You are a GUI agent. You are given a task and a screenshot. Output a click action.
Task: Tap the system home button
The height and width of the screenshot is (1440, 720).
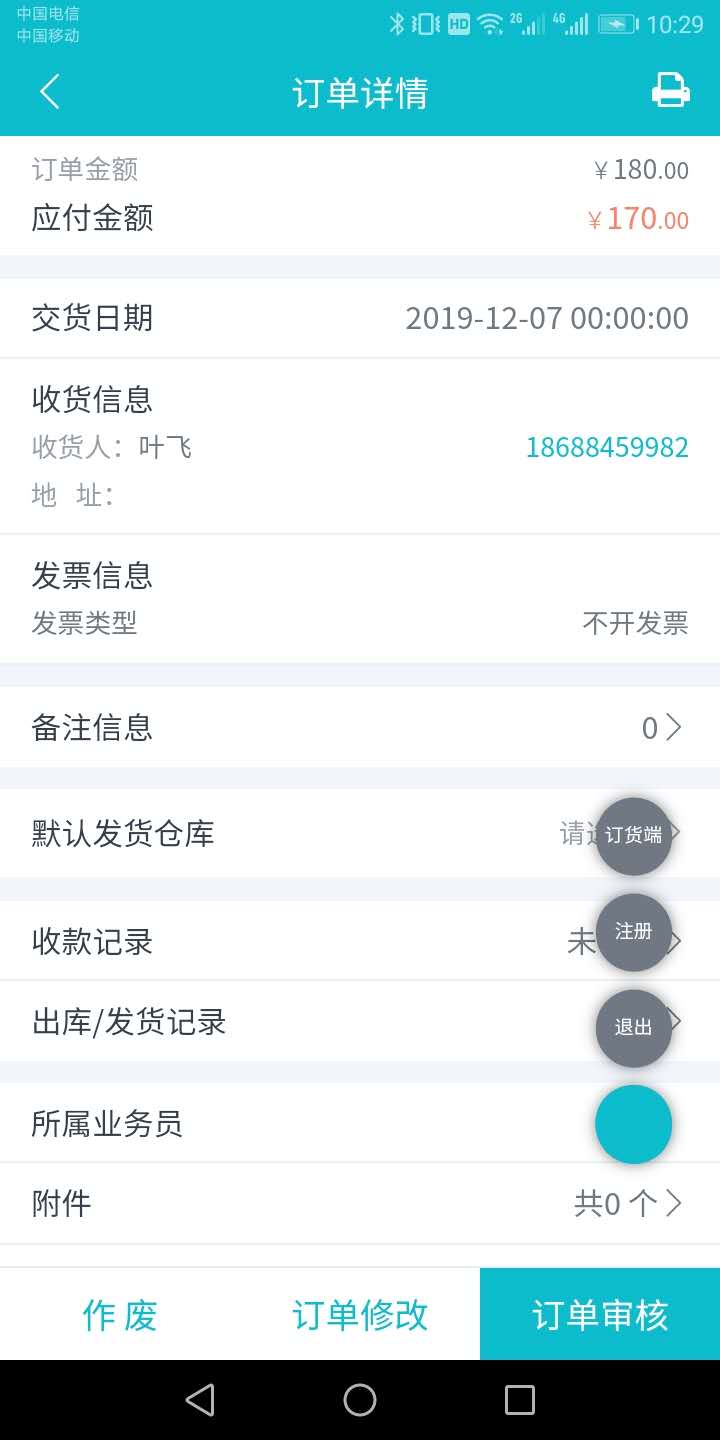click(x=360, y=1400)
